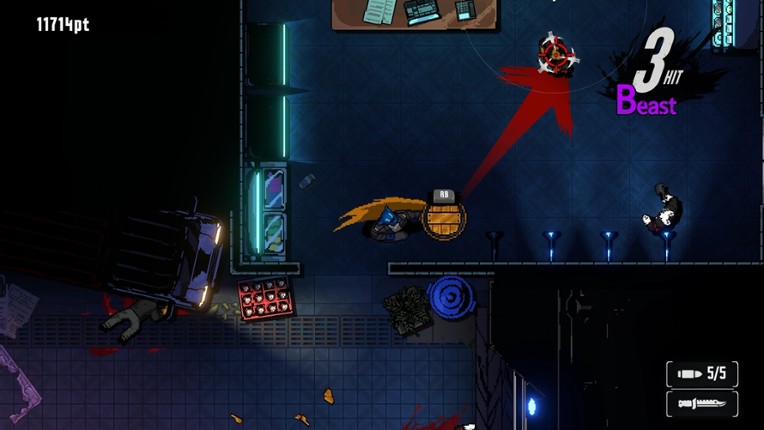Switch to the knife weapon slot

[702, 404]
